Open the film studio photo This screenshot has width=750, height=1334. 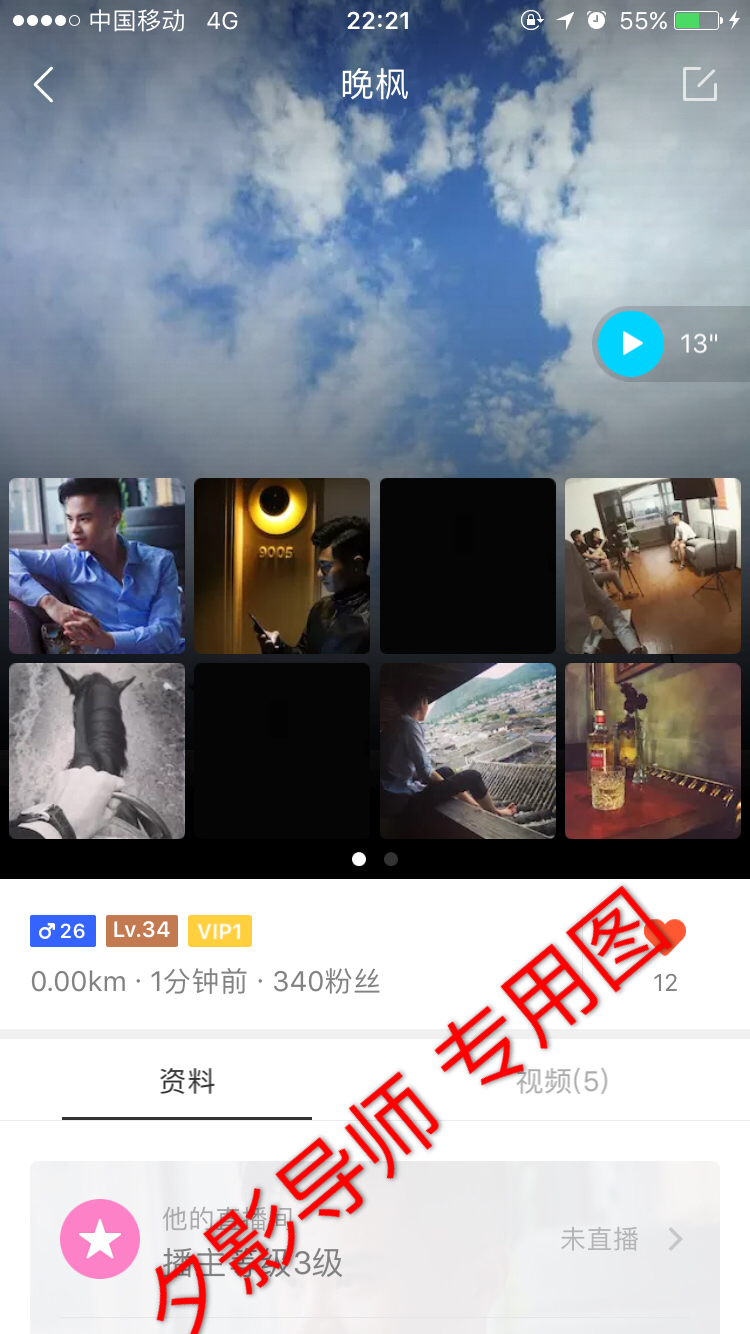[652, 566]
